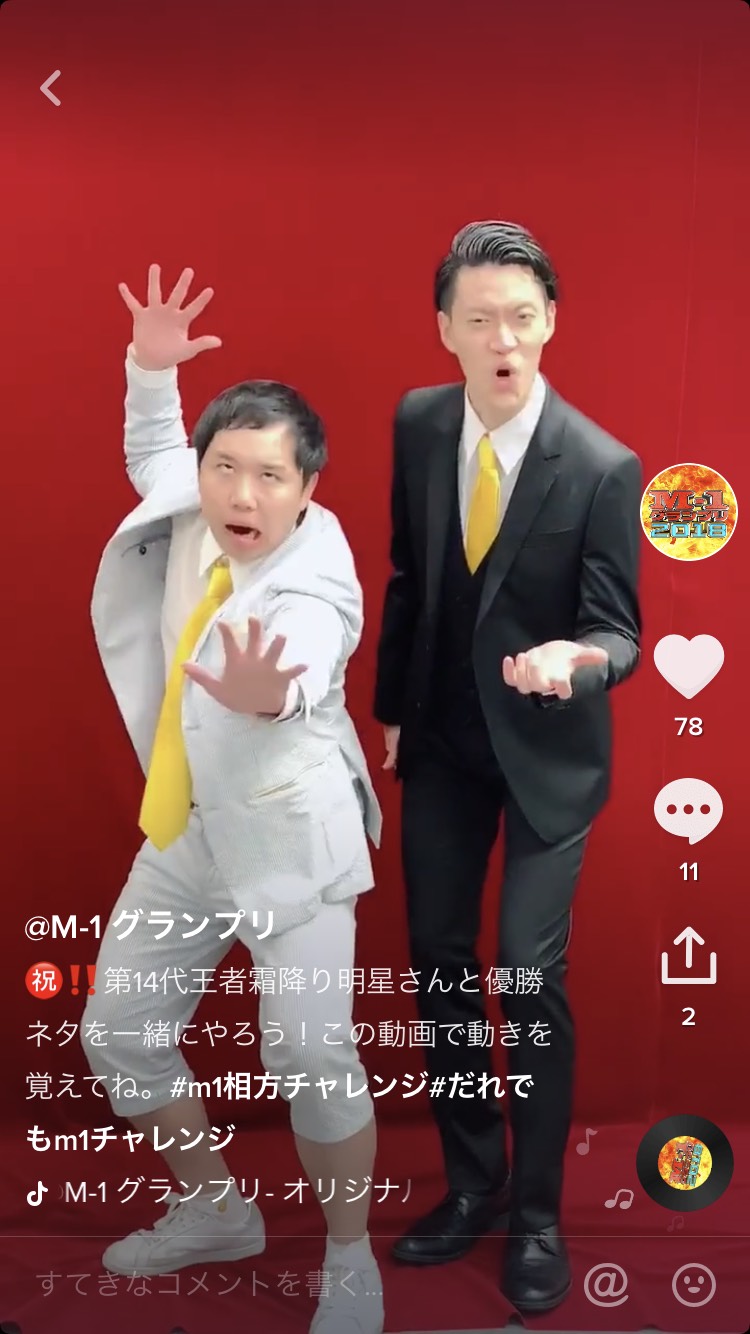Open the spinning sound disc
750x1334 pixels.
click(685, 1163)
